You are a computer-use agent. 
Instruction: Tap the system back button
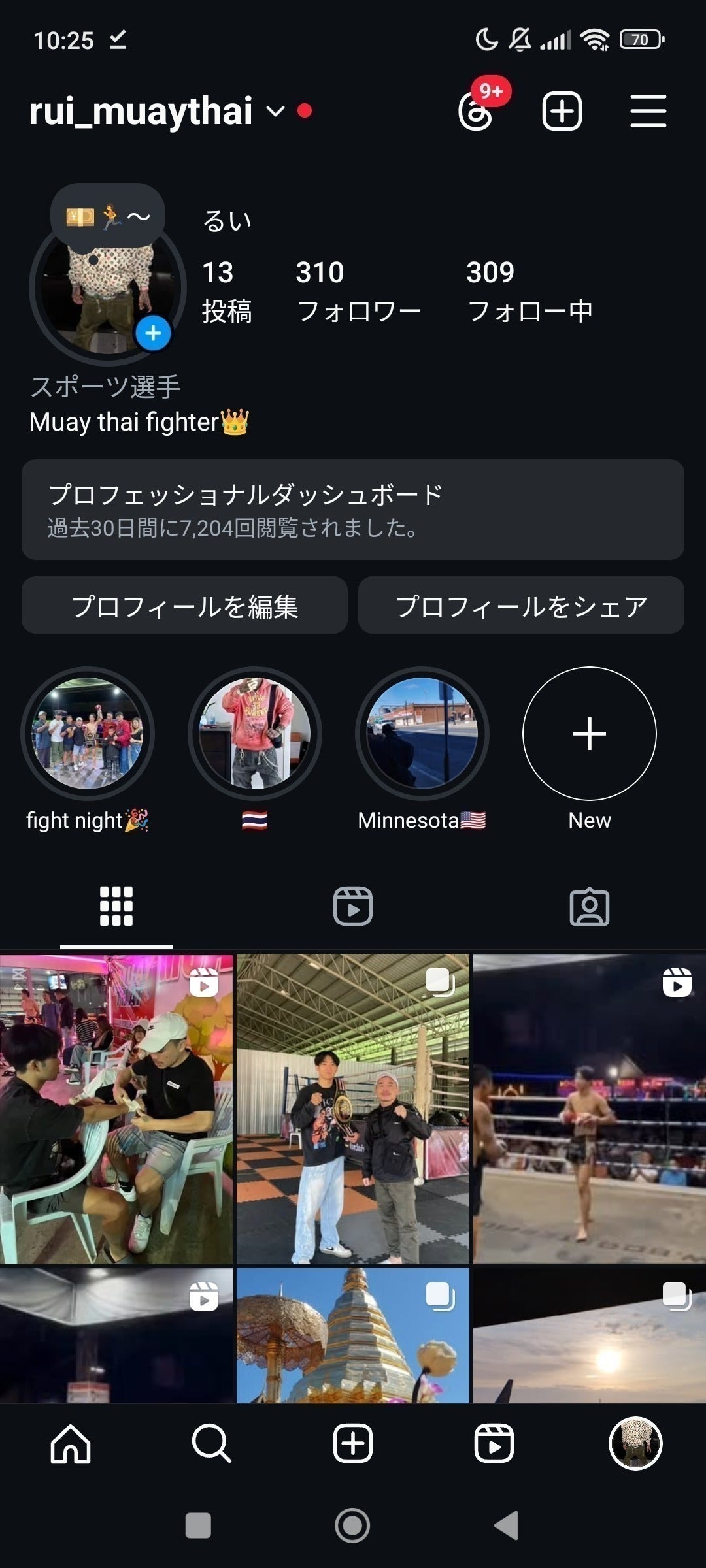click(x=507, y=1526)
